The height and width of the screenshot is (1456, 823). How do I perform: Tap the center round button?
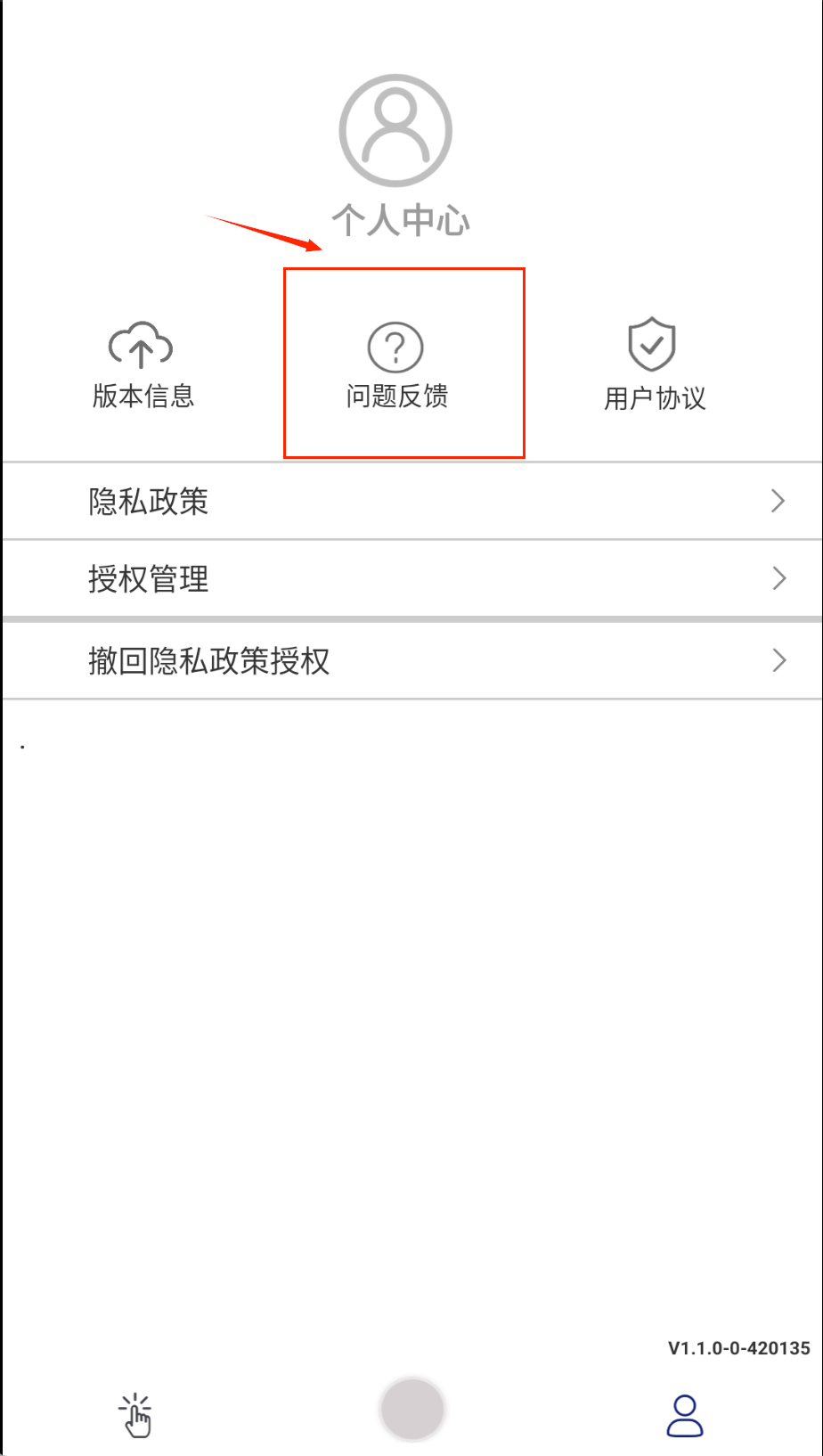412,1410
